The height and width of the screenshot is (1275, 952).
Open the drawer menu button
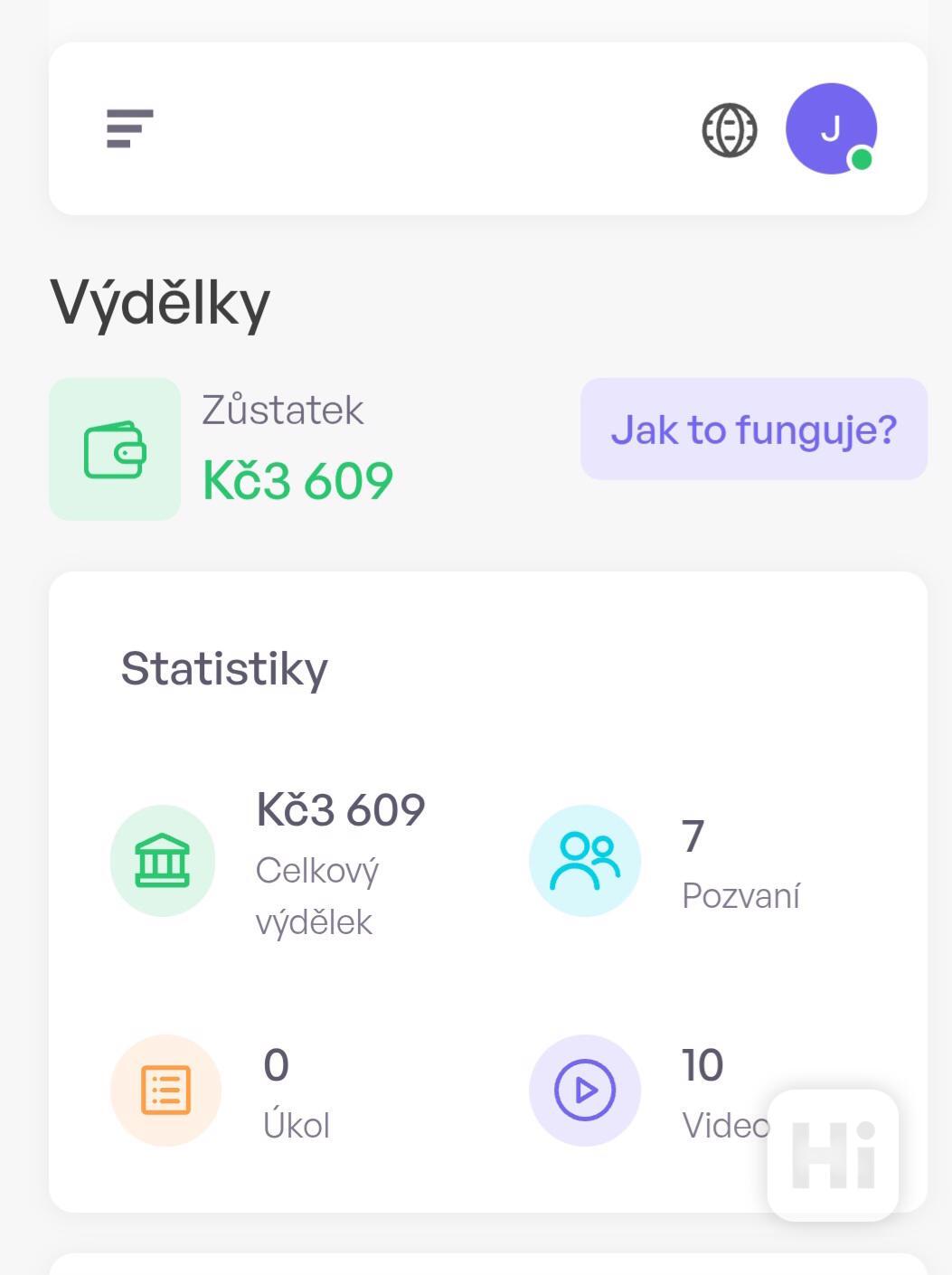click(x=129, y=128)
